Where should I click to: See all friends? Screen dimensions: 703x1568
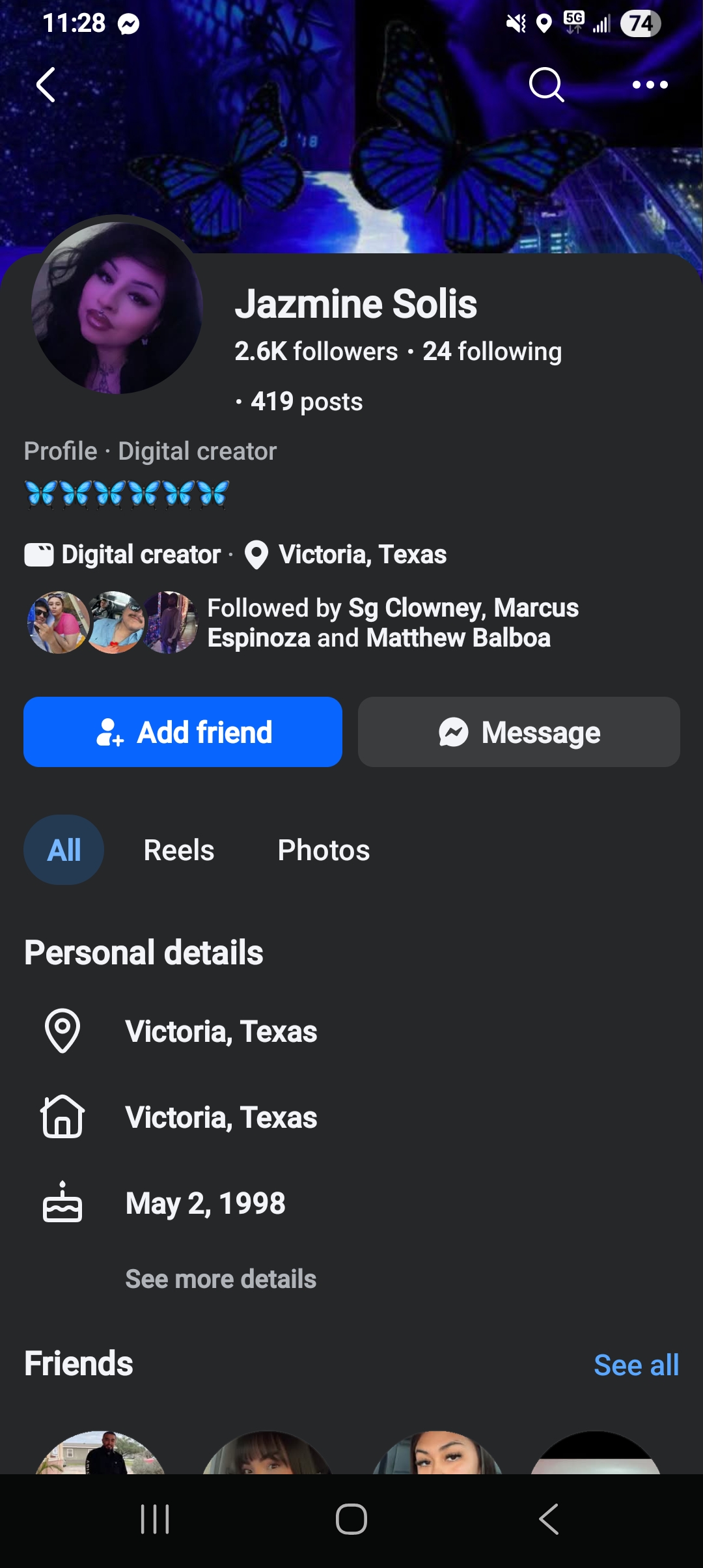[x=636, y=1365]
